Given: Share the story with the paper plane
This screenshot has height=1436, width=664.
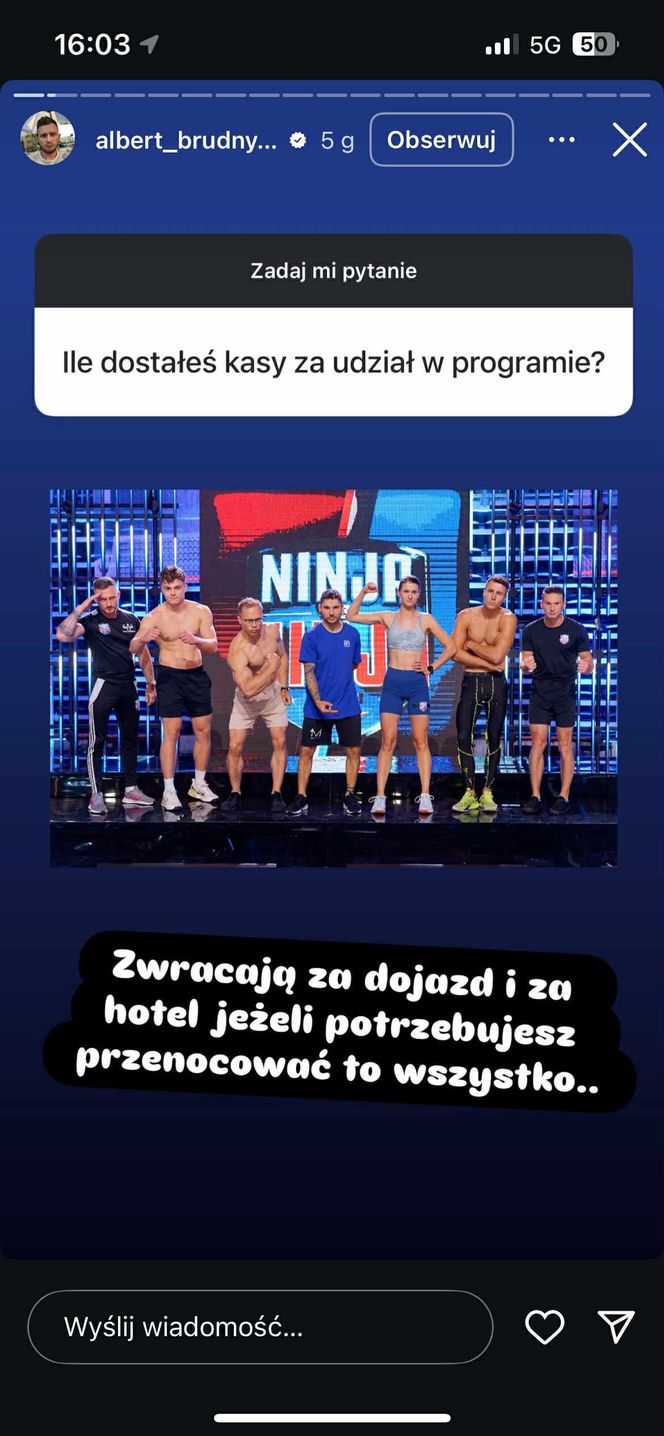Looking at the screenshot, I should click(616, 1327).
